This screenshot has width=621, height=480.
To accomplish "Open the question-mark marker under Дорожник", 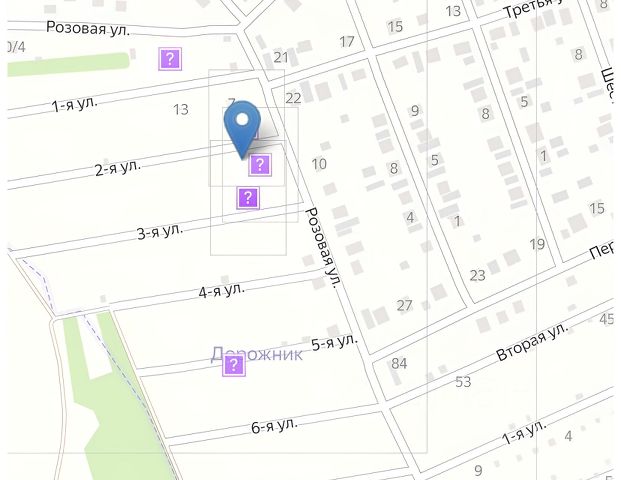I will point(233,366).
